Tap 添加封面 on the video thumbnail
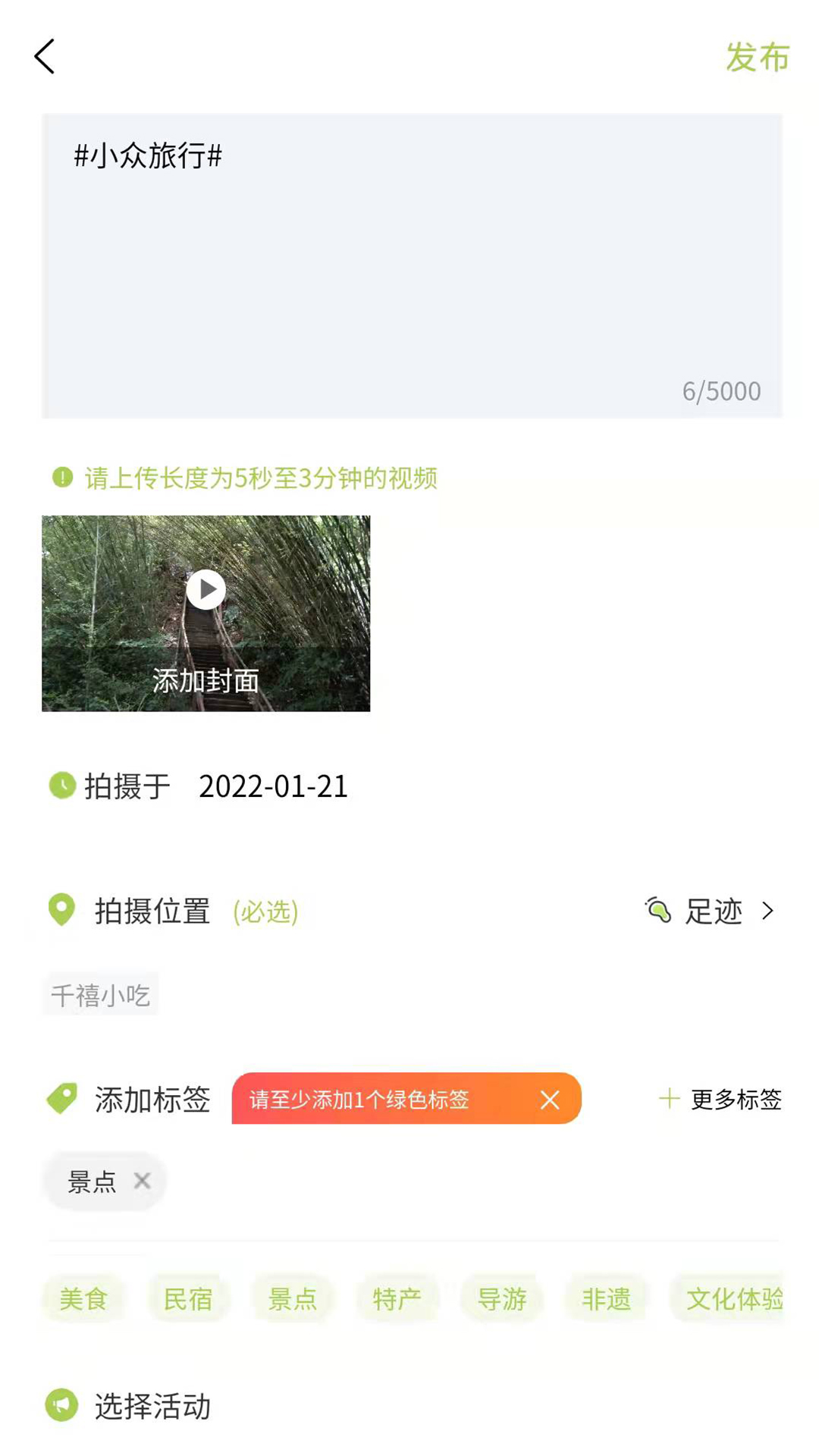819x1456 pixels. pyautogui.click(x=206, y=680)
